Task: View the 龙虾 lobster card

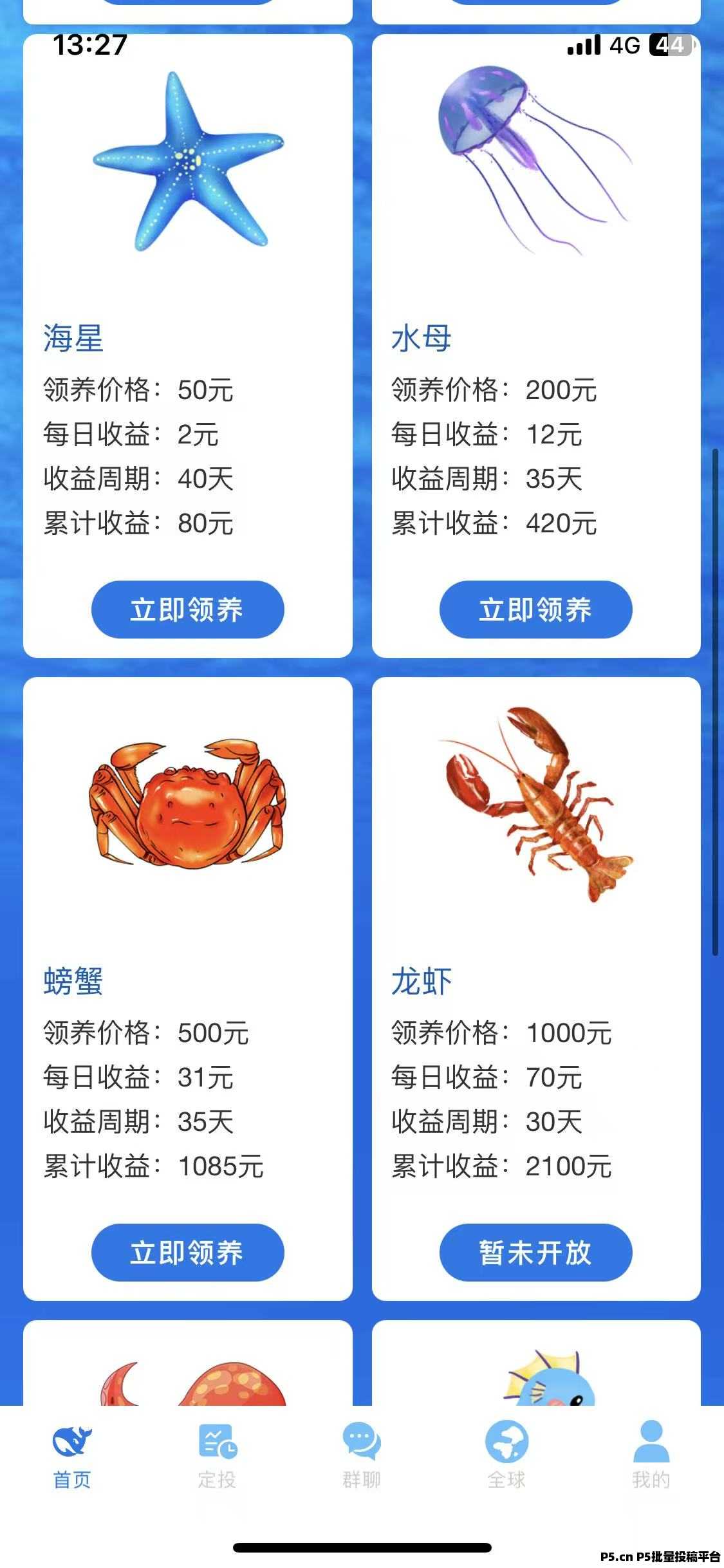Action: pyautogui.click(x=535, y=805)
